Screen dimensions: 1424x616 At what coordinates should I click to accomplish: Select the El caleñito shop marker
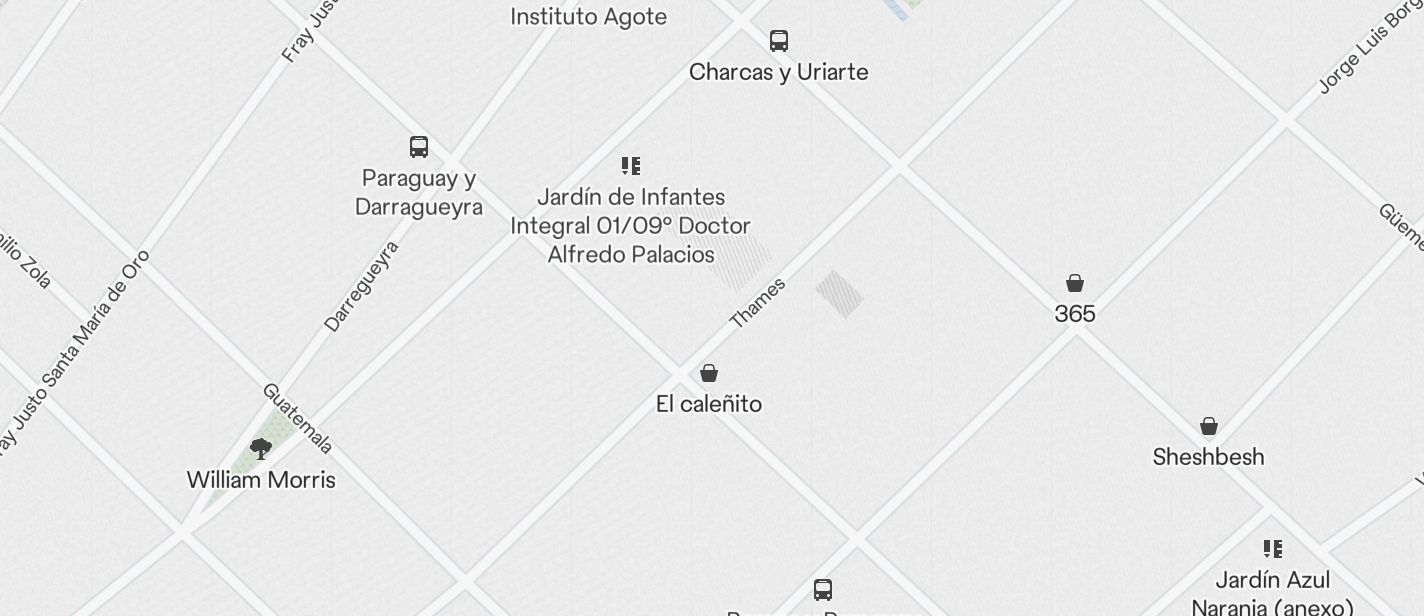point(709,374)
